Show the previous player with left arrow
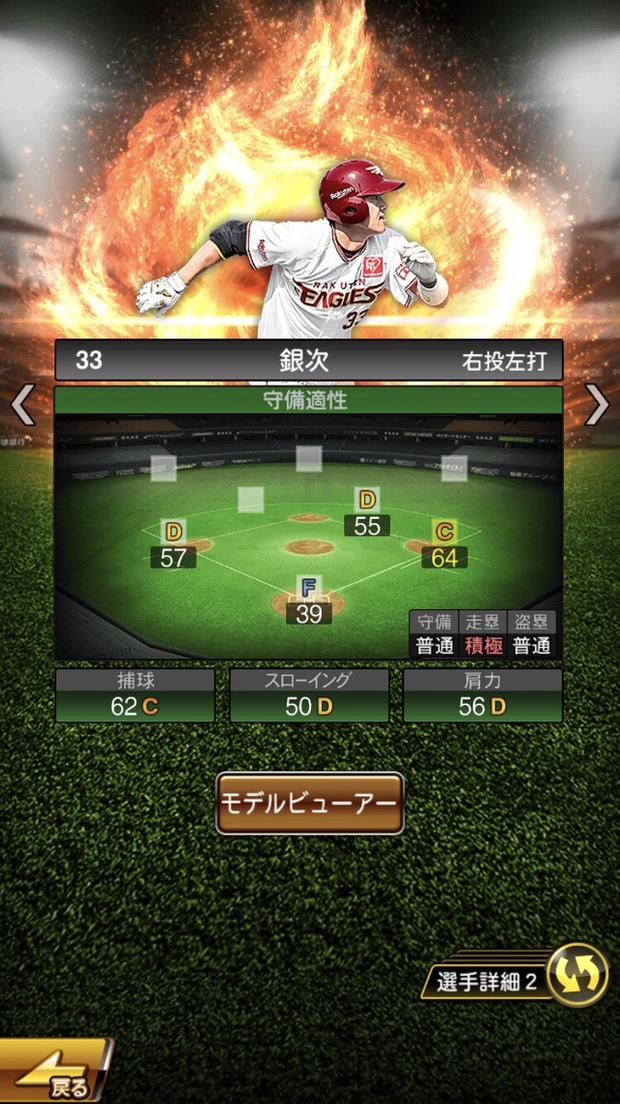 (x=23, y=405)
